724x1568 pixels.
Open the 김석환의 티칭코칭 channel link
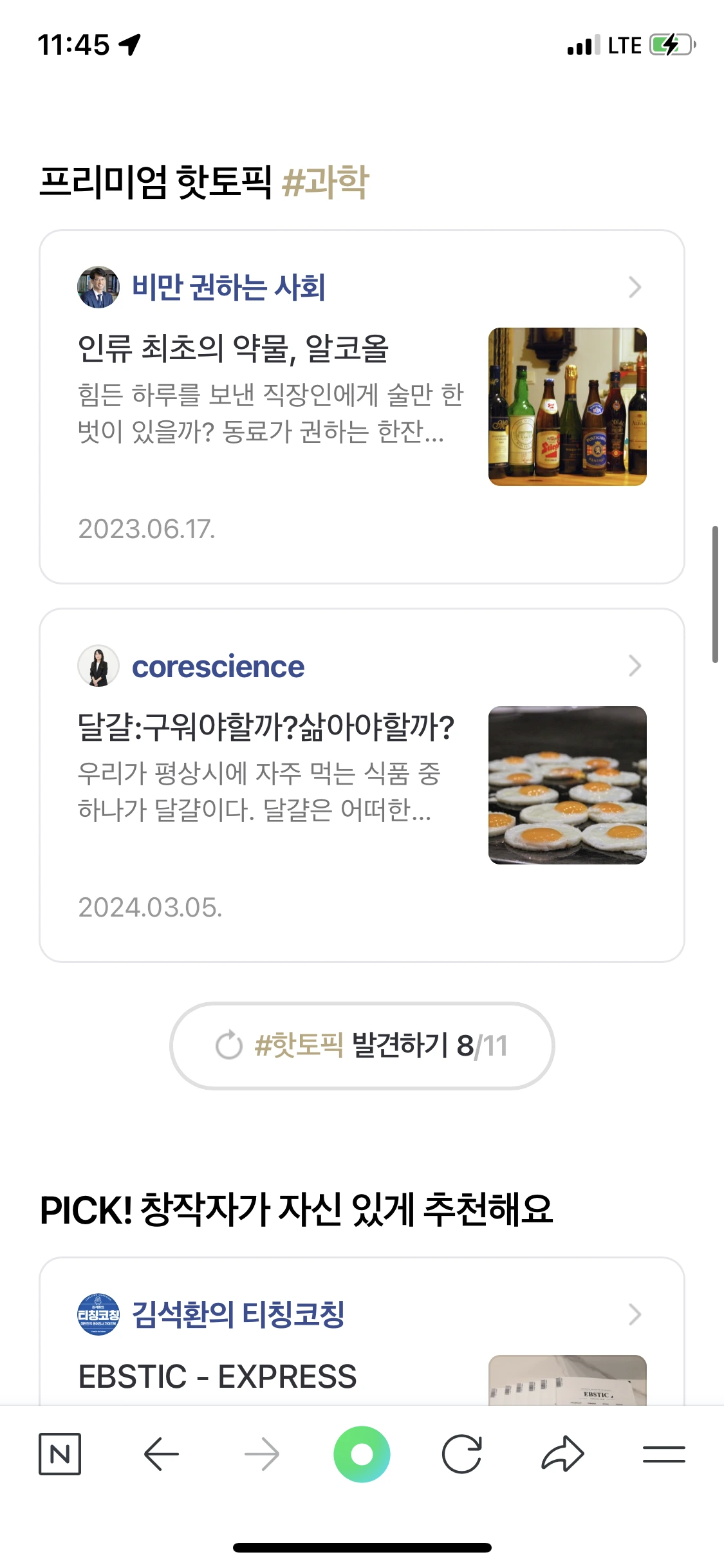[x=238, y=1314]
